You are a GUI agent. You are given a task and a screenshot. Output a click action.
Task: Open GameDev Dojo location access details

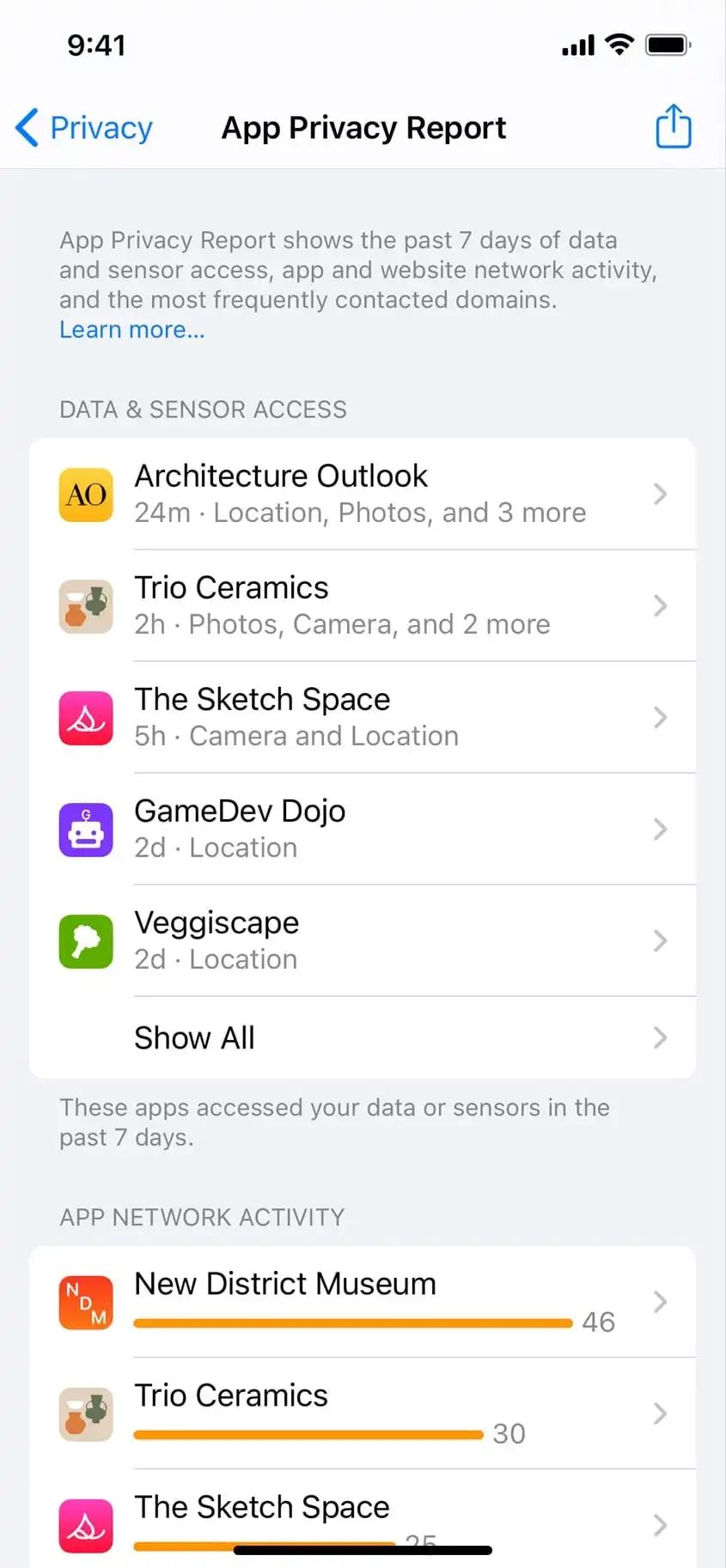(x=361, y=830)
